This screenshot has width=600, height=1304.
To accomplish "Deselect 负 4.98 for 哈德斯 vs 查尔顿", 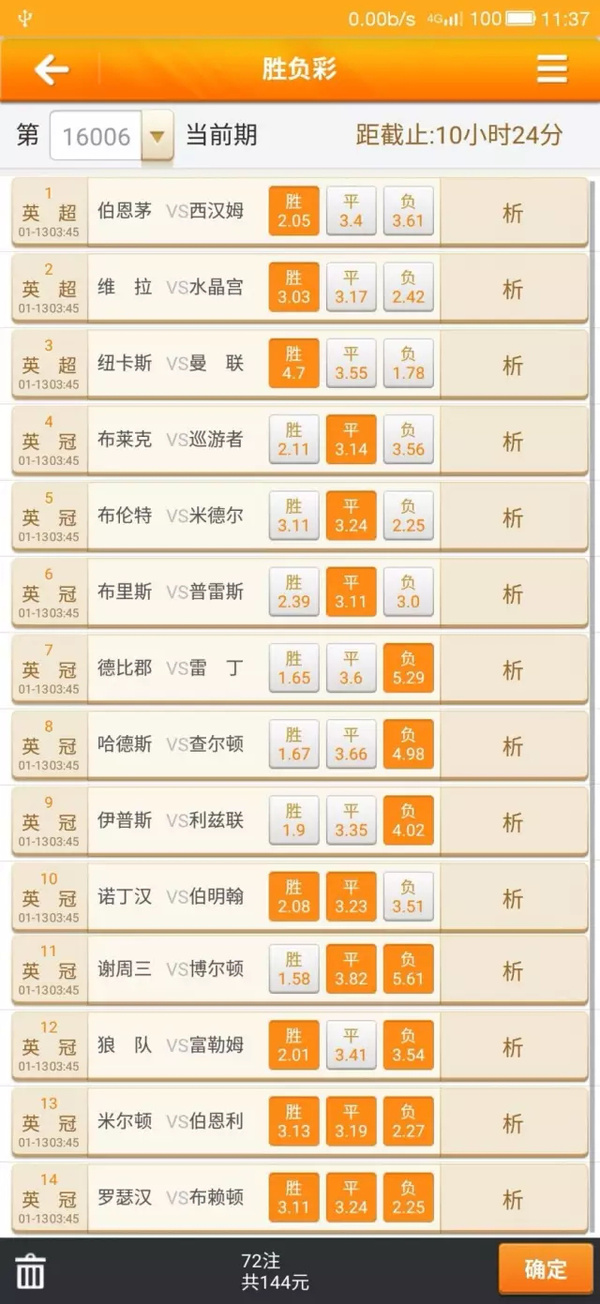I will 408,744.
